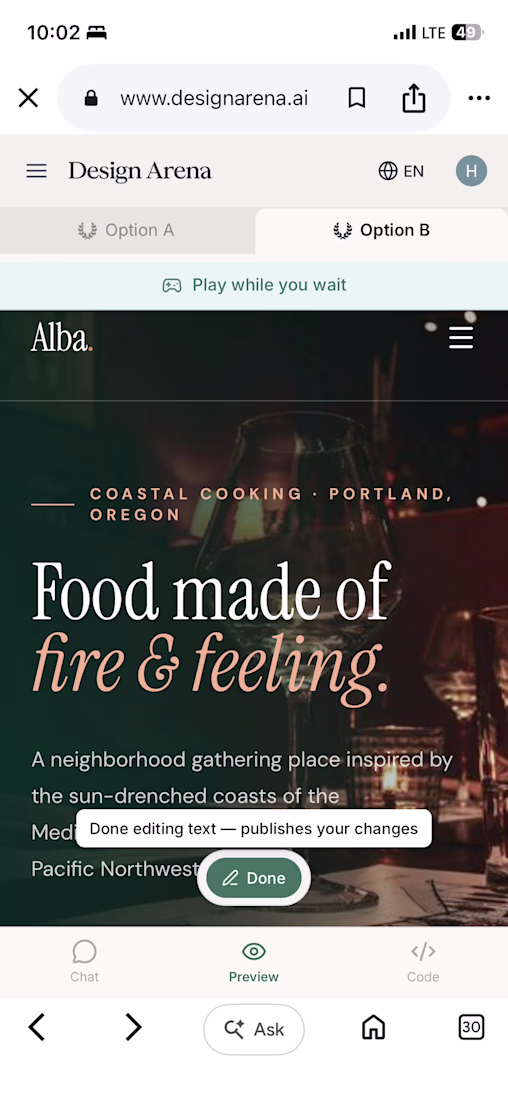Image resolution: width=508 pixels, height=1100 pixels.
Task: Open the Design Arena drawer menu
Action: coord(36,170)
